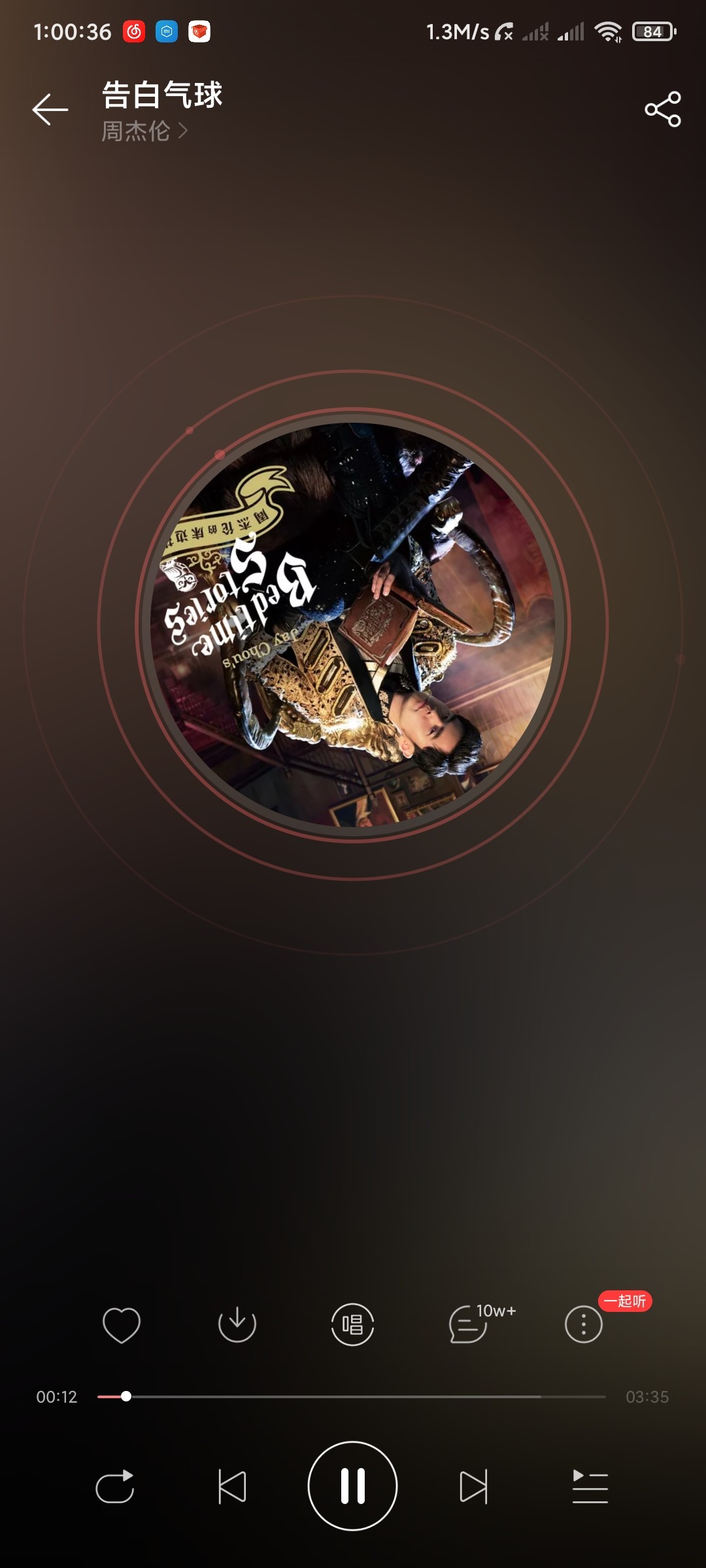This screenshot has height=1568, width=706.
Task: Tap the rotating album cover disc
Action: (353, 625)
